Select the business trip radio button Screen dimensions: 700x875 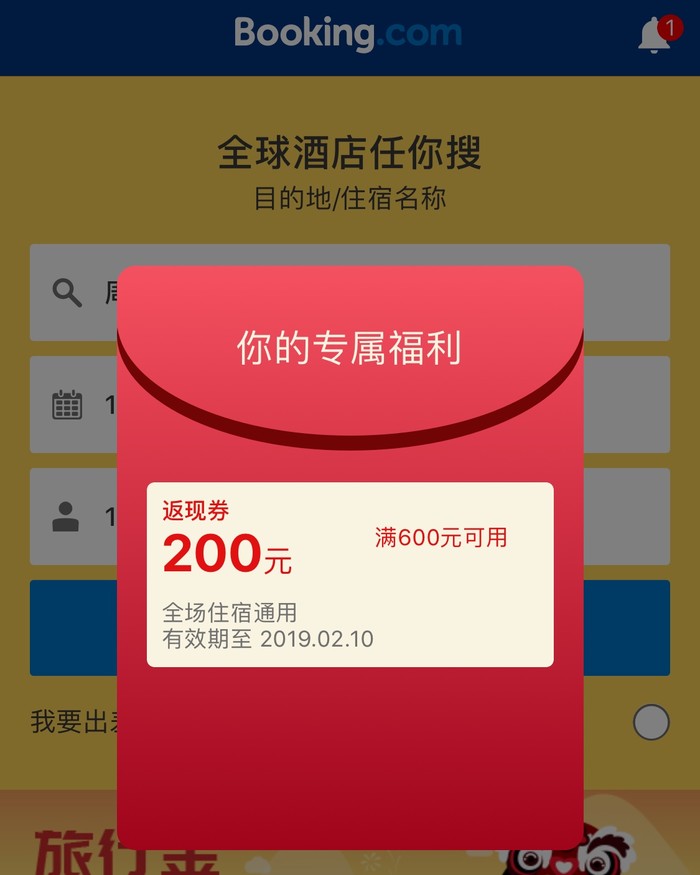point(651,722)
